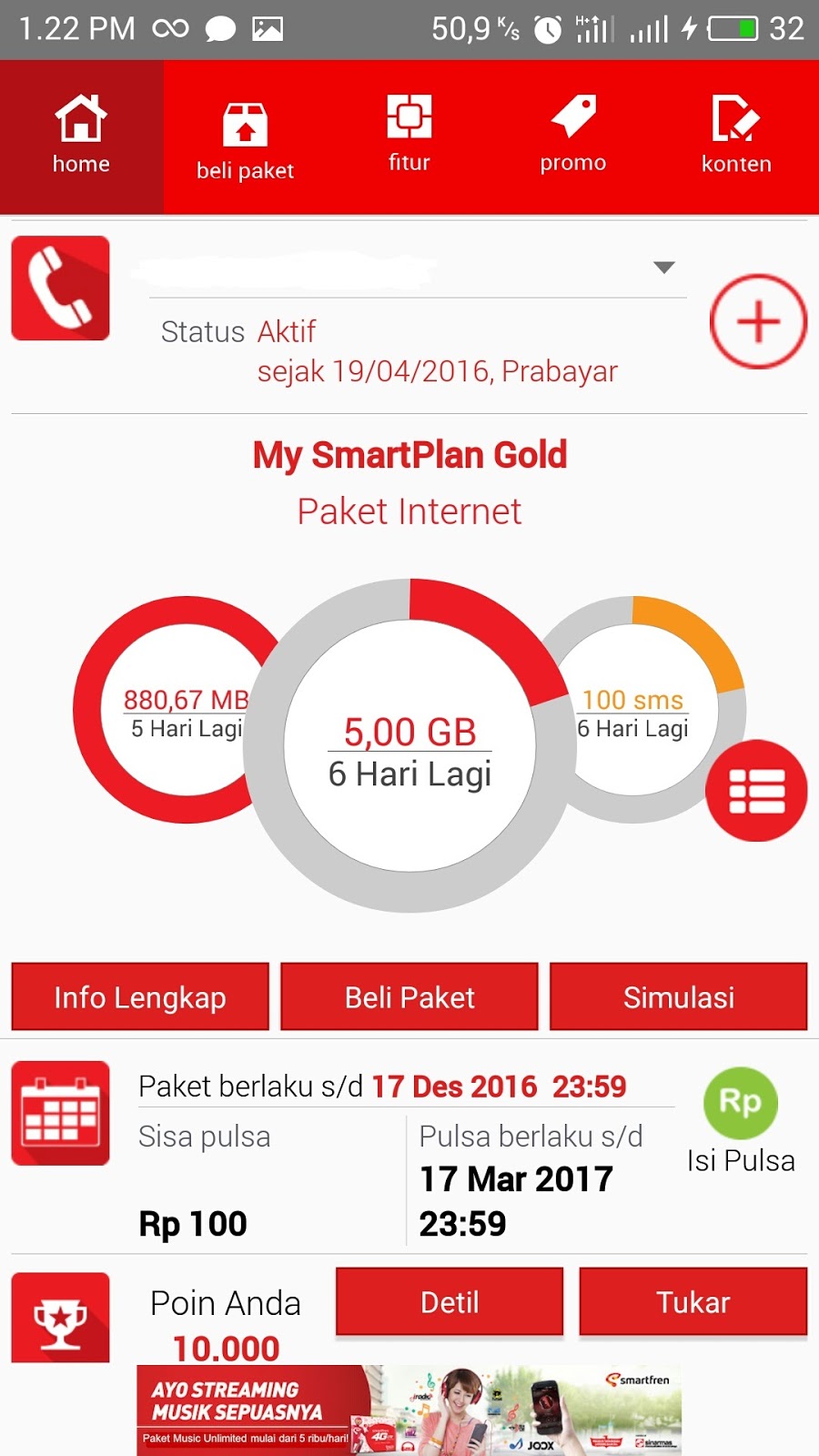The image size is (819, 1456).
Task: Switch to the konten tab
Action: (736, 136)
